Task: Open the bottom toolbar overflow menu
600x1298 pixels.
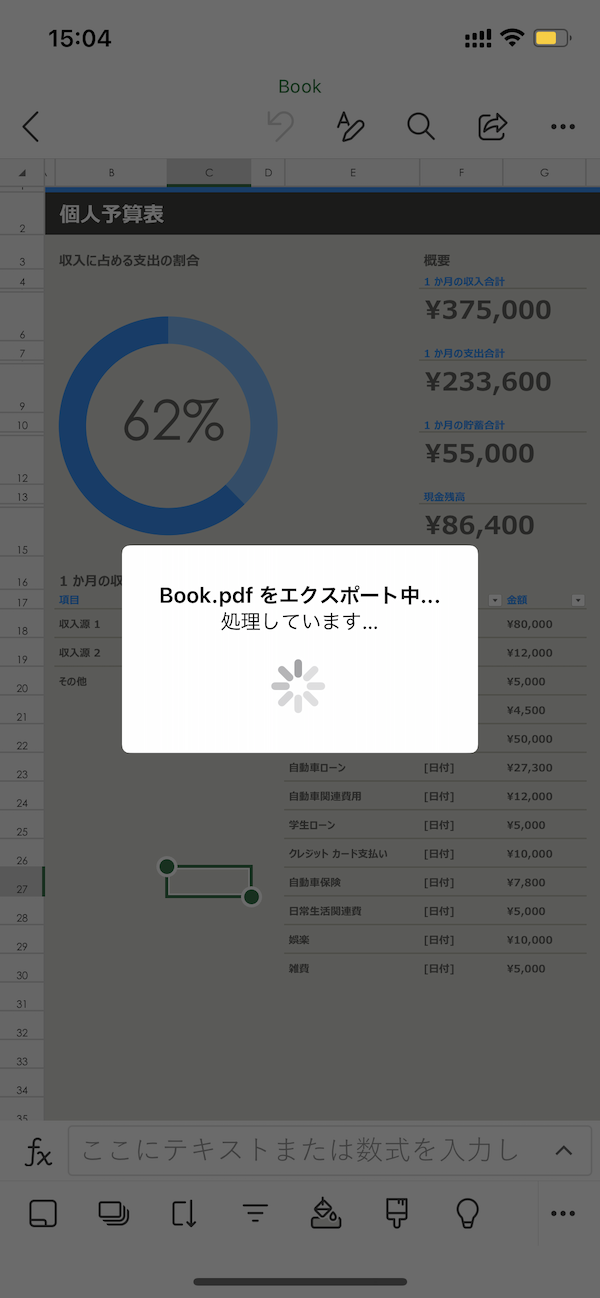Action: pos(563,1213)
